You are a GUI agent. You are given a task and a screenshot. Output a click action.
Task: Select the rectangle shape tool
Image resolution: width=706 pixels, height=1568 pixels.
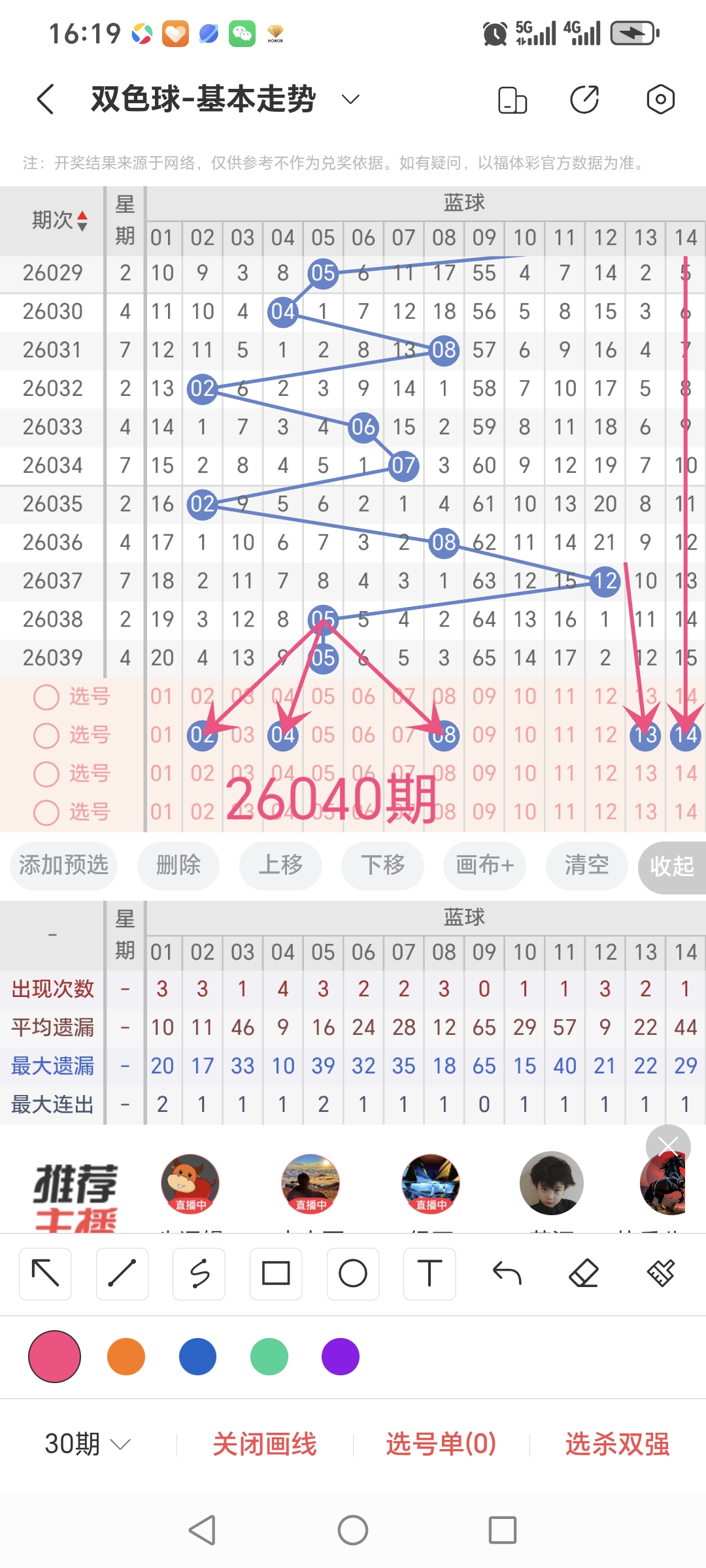275,1273
